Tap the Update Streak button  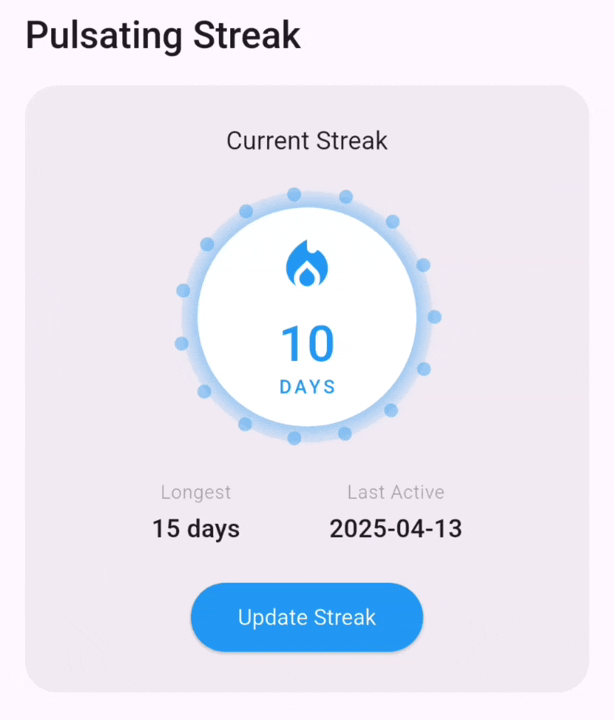[307, 617]
